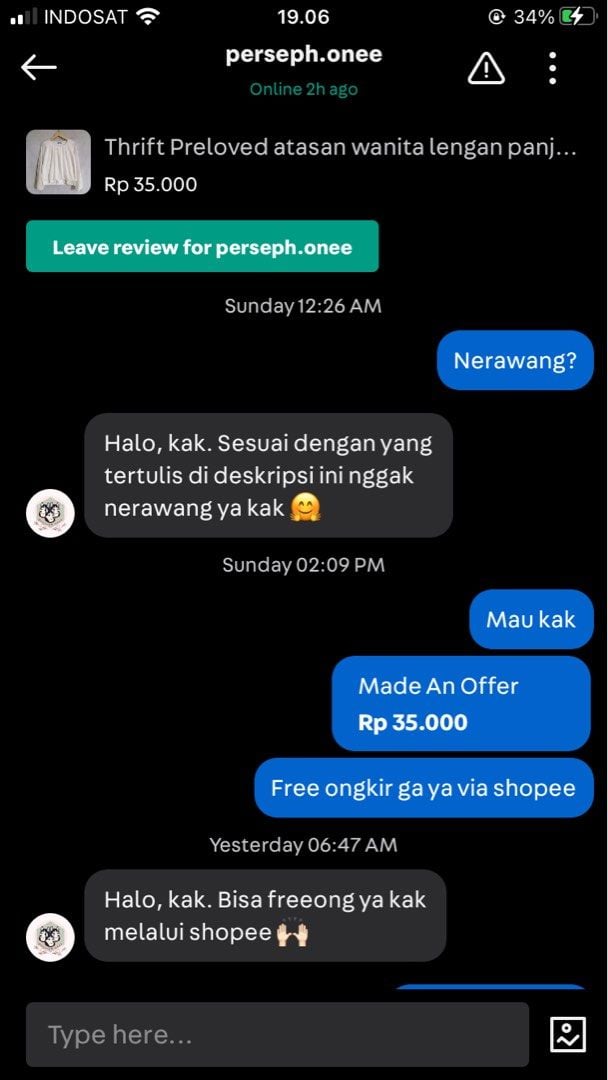608x1080 pixels.
Task: Leave review for perseph.onee
Action: click(x=202, y=247)
